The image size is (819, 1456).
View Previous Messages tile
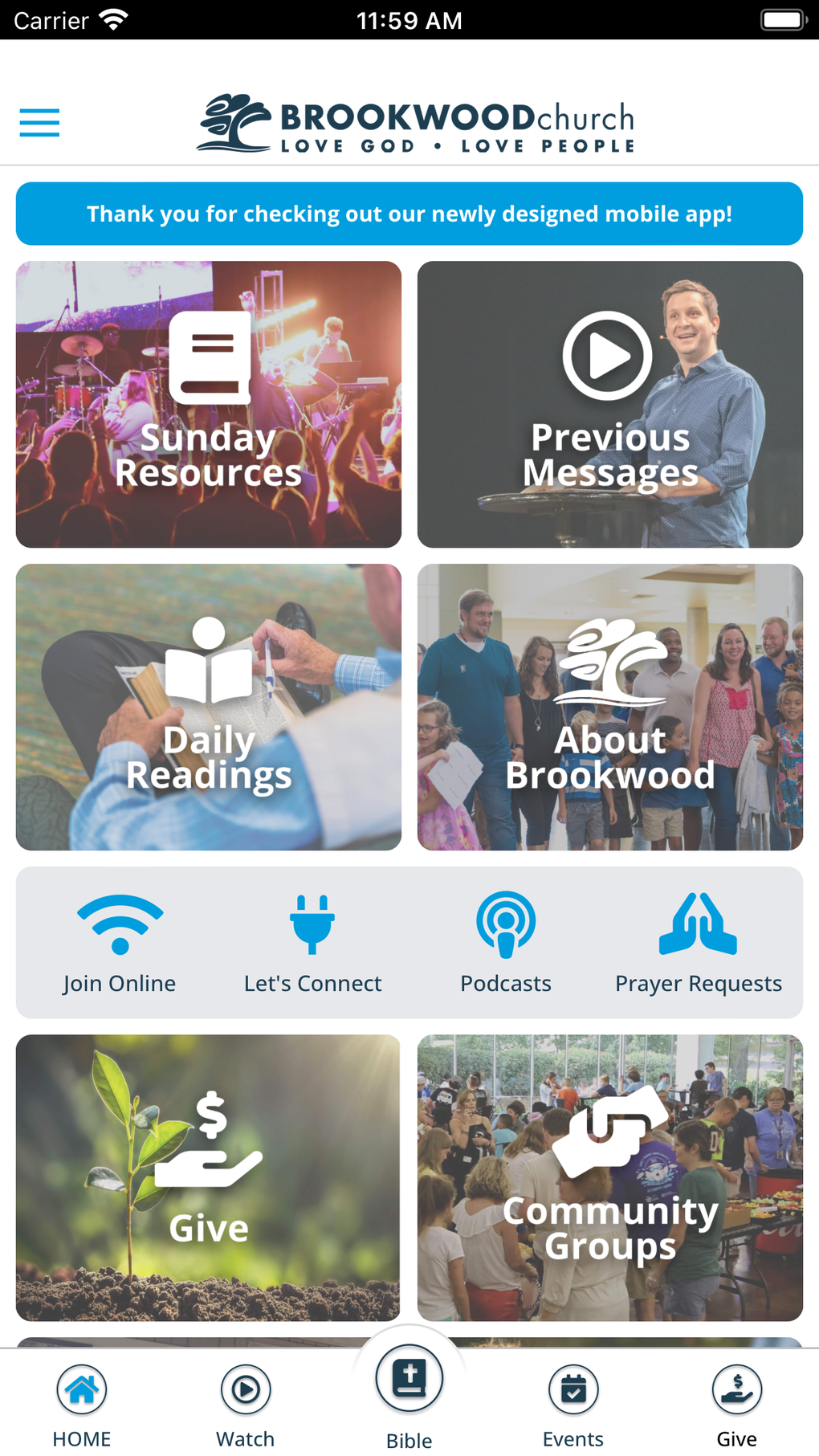(x=610, y=404)
